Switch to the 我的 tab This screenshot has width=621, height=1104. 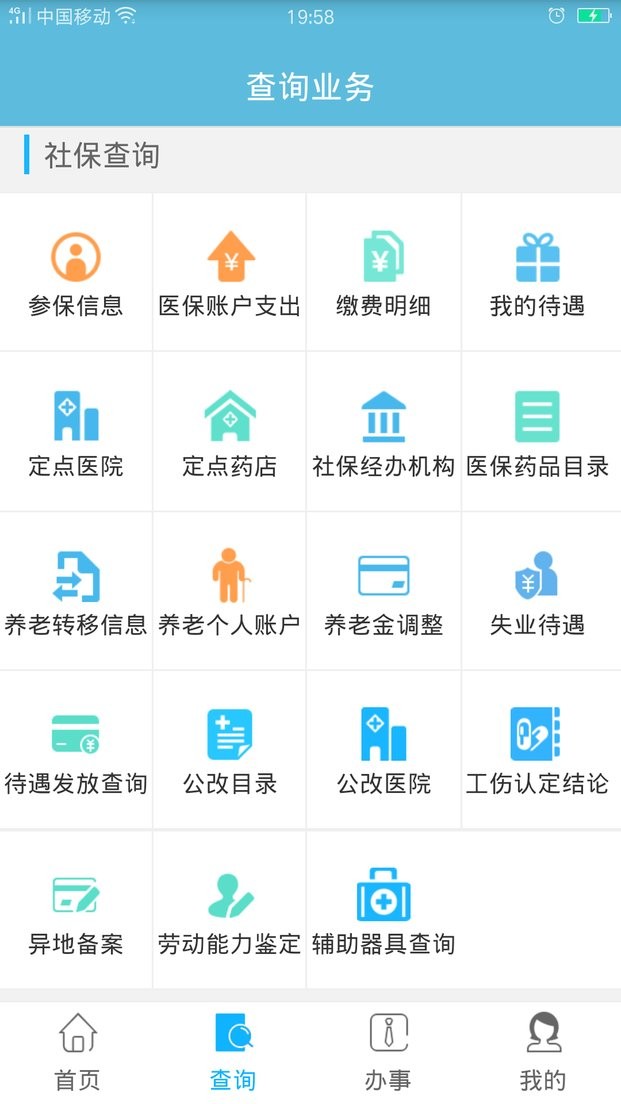[543, 1052]
